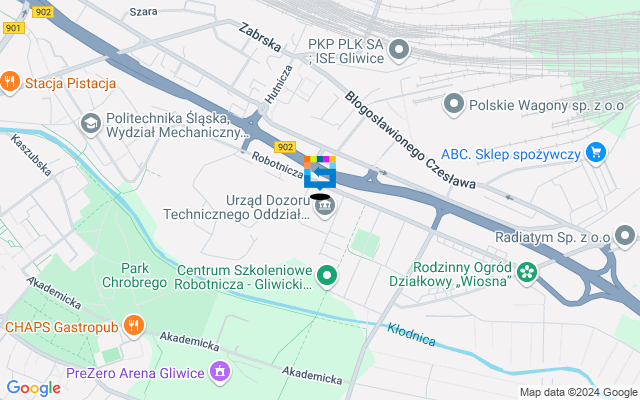Image resolution: width=640 pixels, height=400 pixels.
Task: Select CHAPS Gastropub restaurant marker
Action: (x=136, y=325)
